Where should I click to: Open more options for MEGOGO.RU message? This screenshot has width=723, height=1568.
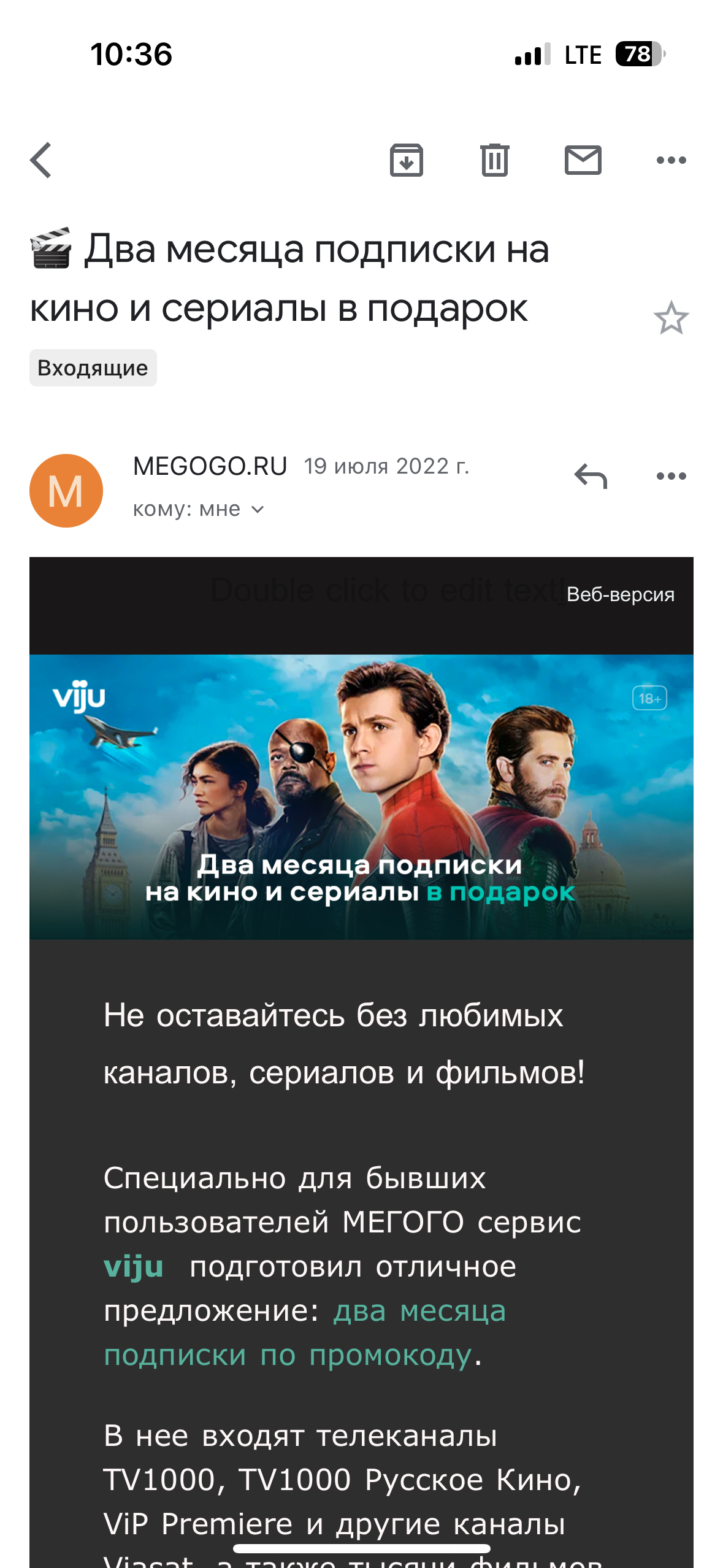(671, 476)
